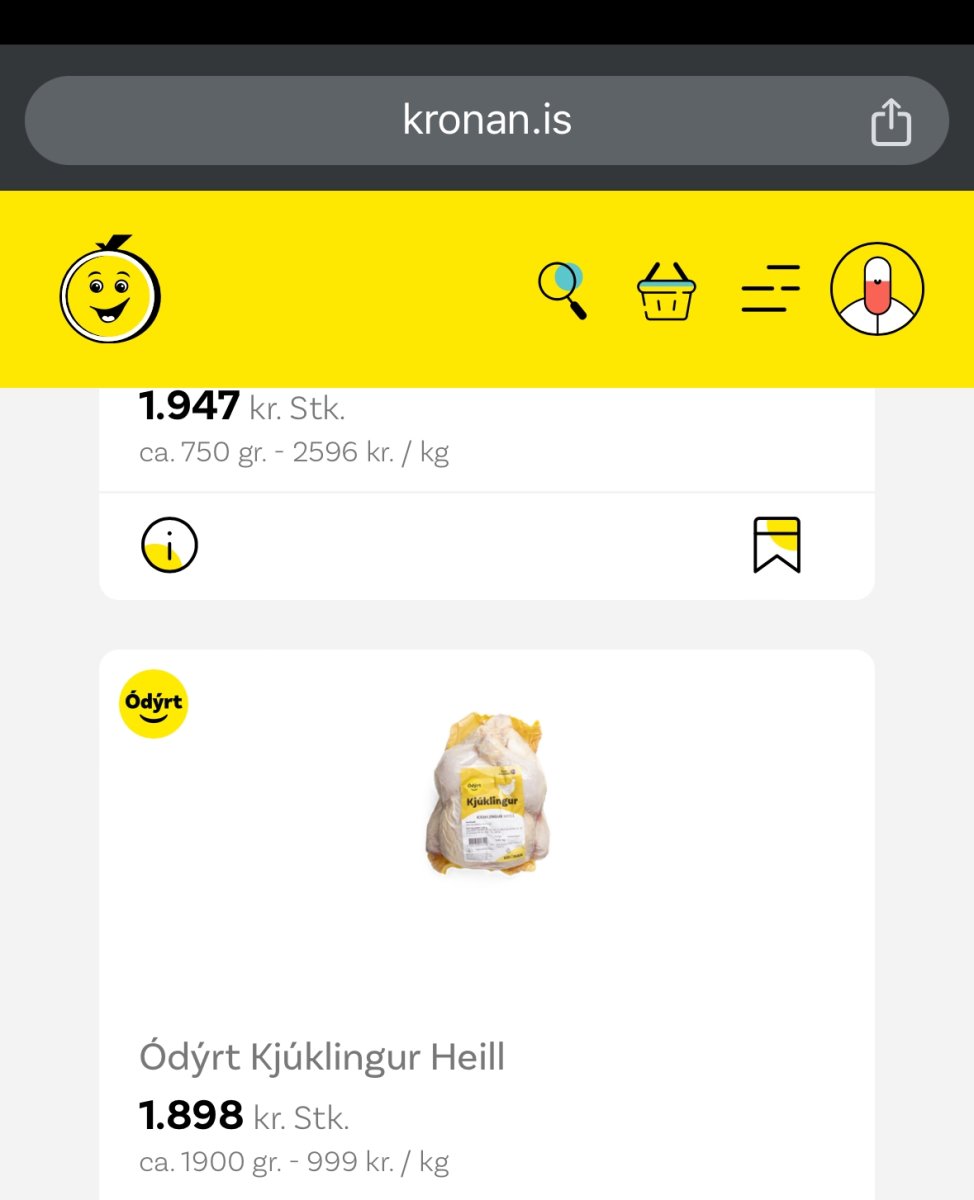Open the Krónan home logo
Screen dimensions: 974x1200
110,291
